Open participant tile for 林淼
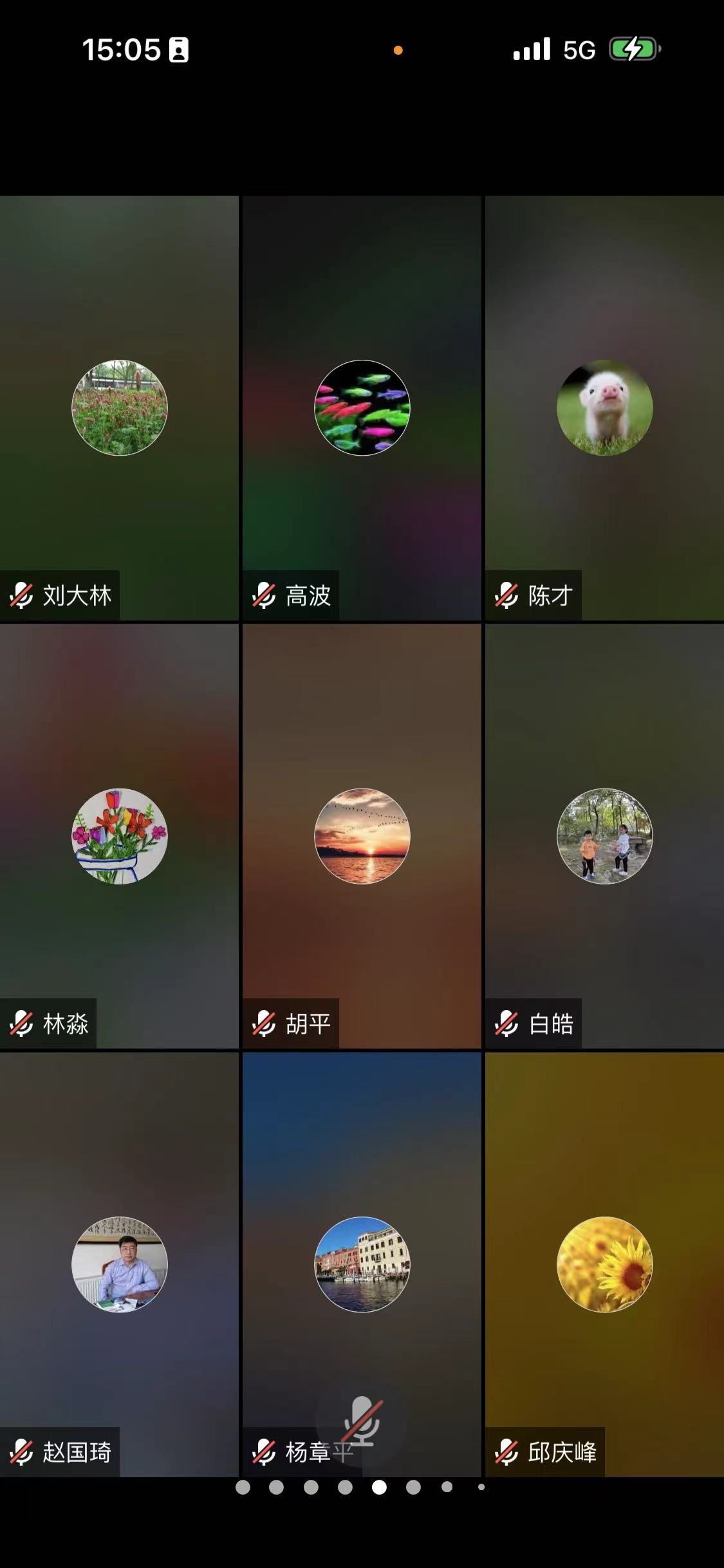 [119, 836]
